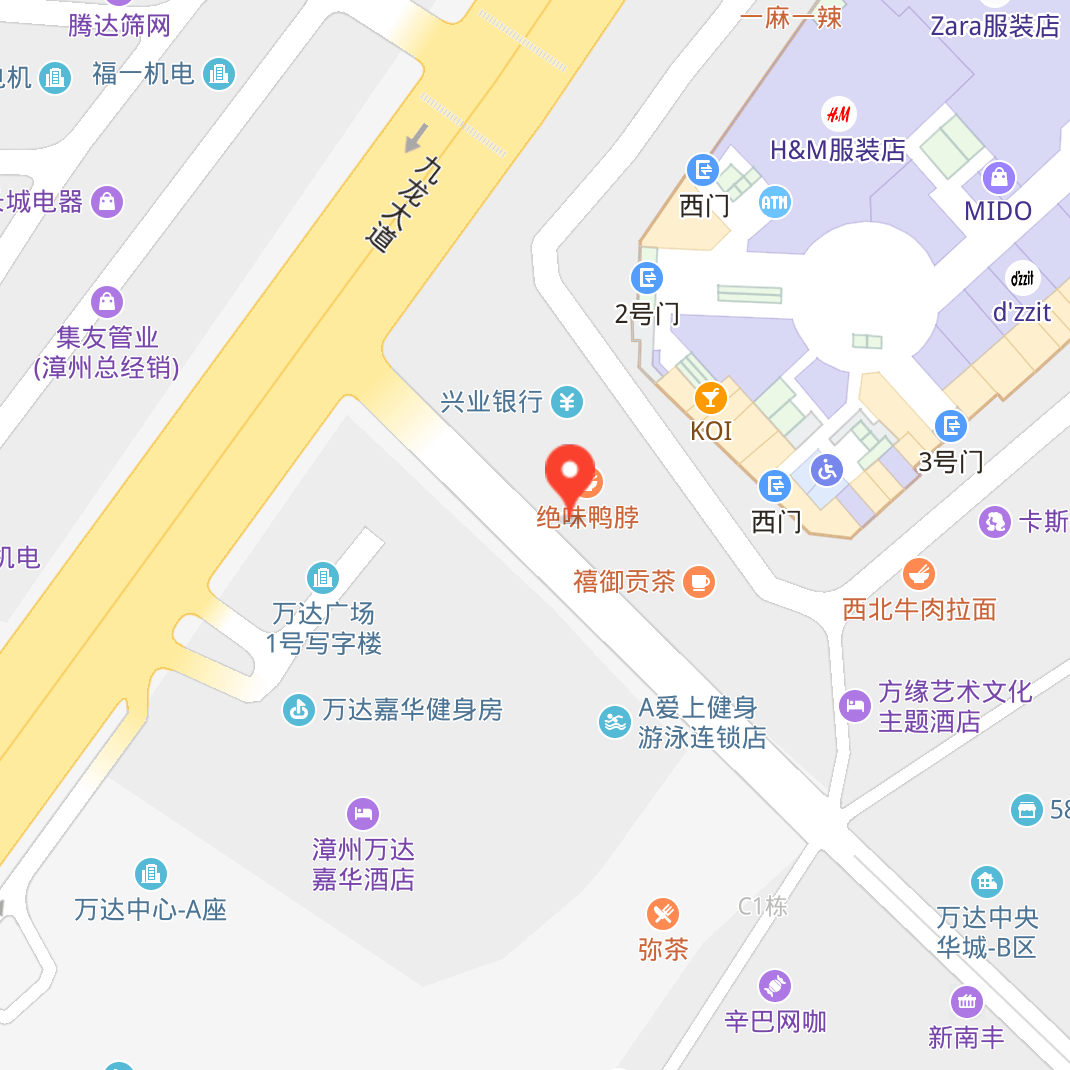
Task: Select the 3号门 entrance marker
Action: click(950, 427)
